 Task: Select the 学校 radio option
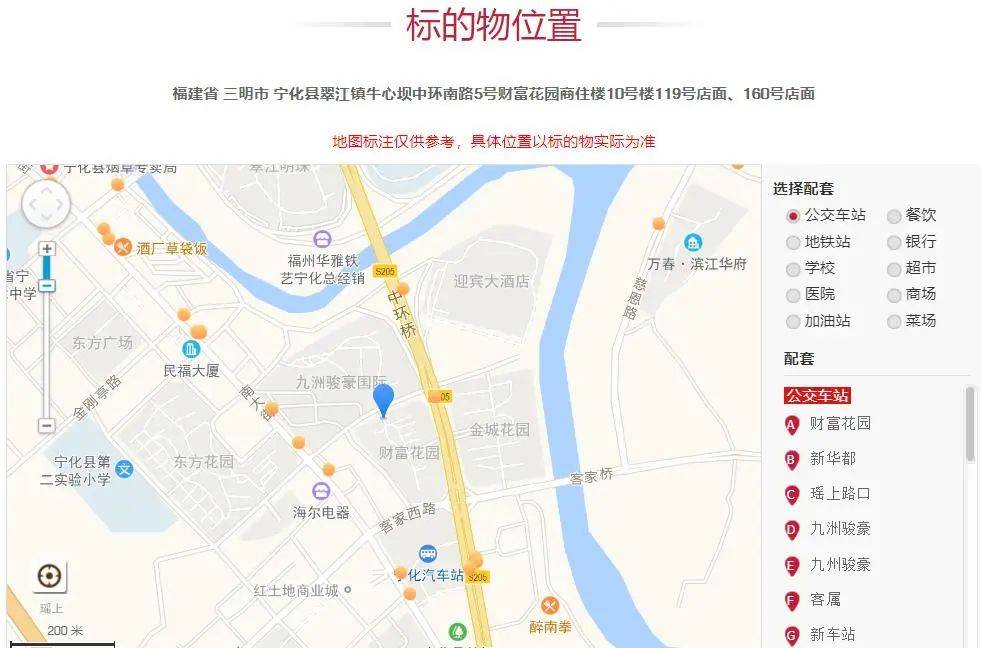click(x=793, y=268)
